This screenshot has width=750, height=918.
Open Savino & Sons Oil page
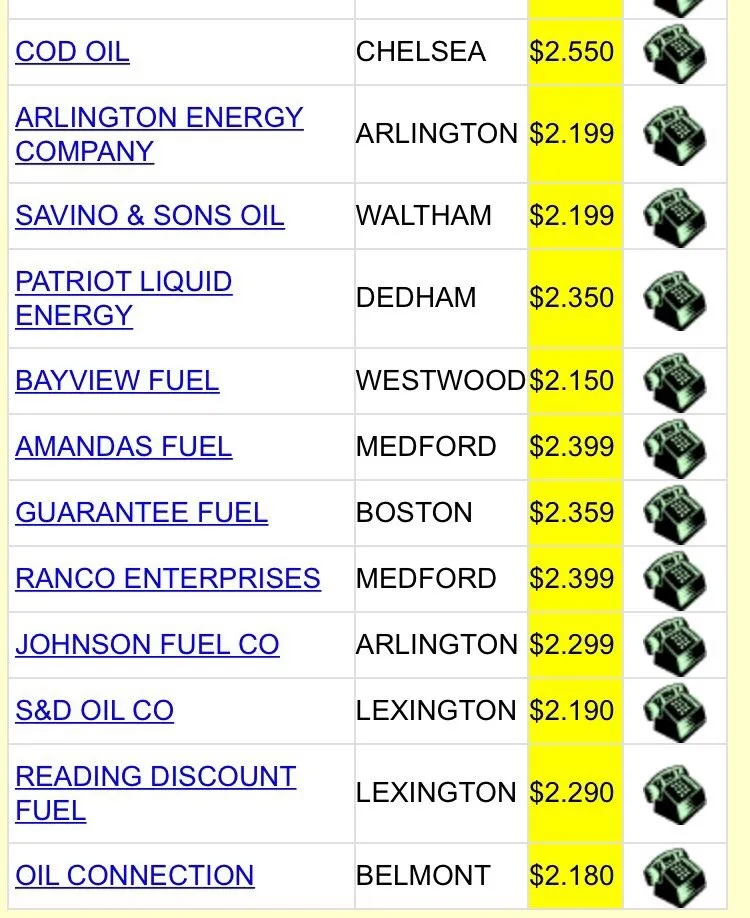149,216
